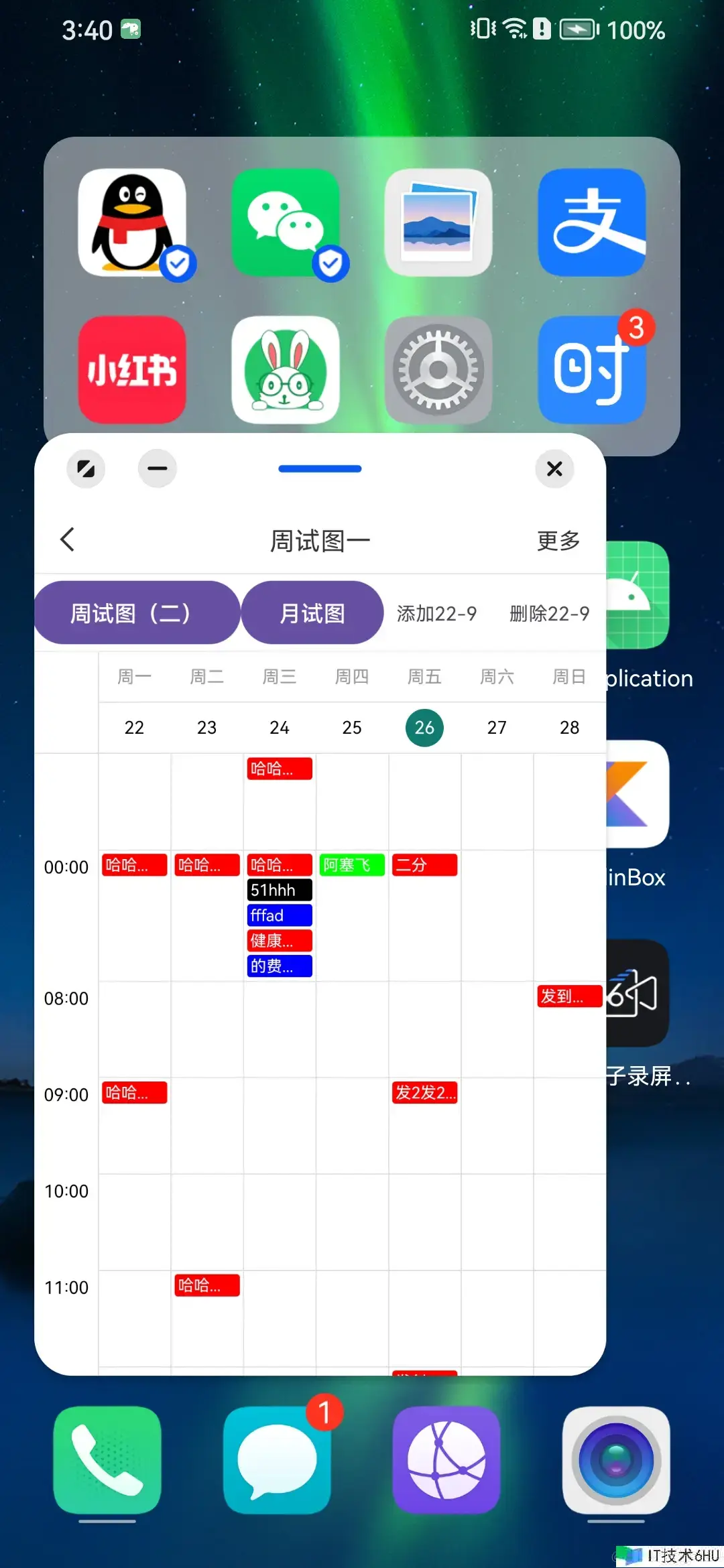
Task: Expand floating window to full screen
Action: coord(86,468)
